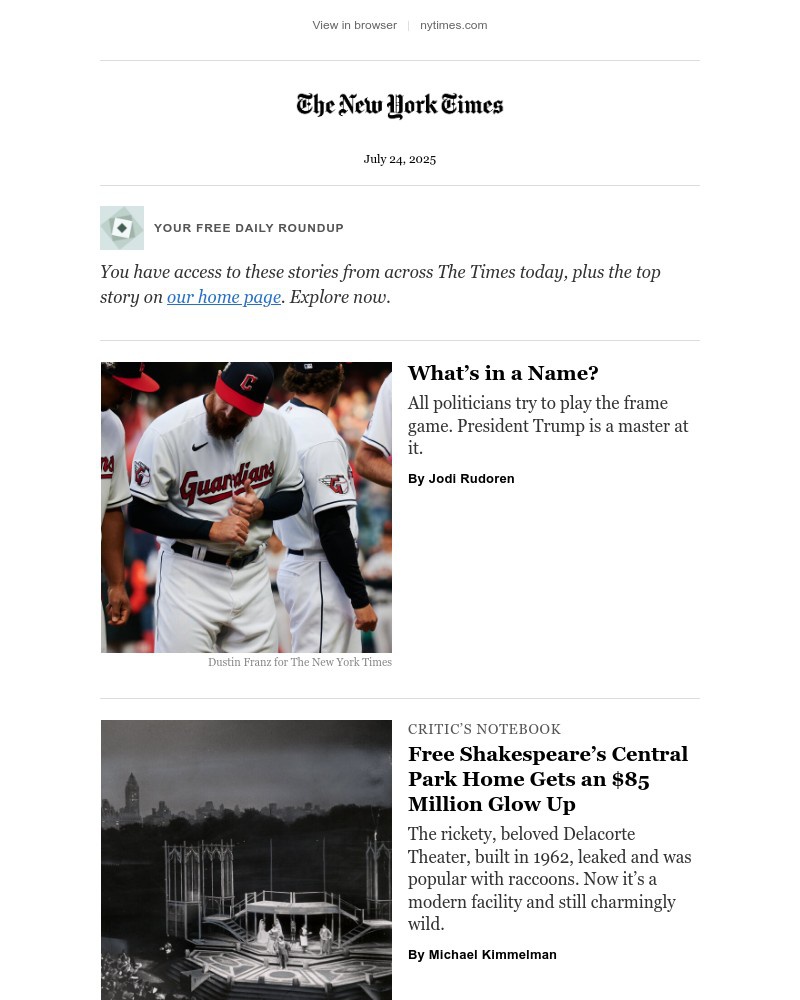Screen dimensions: 800x1000
Task: Open the What's in a Name? headline
Action: [503, 373]
